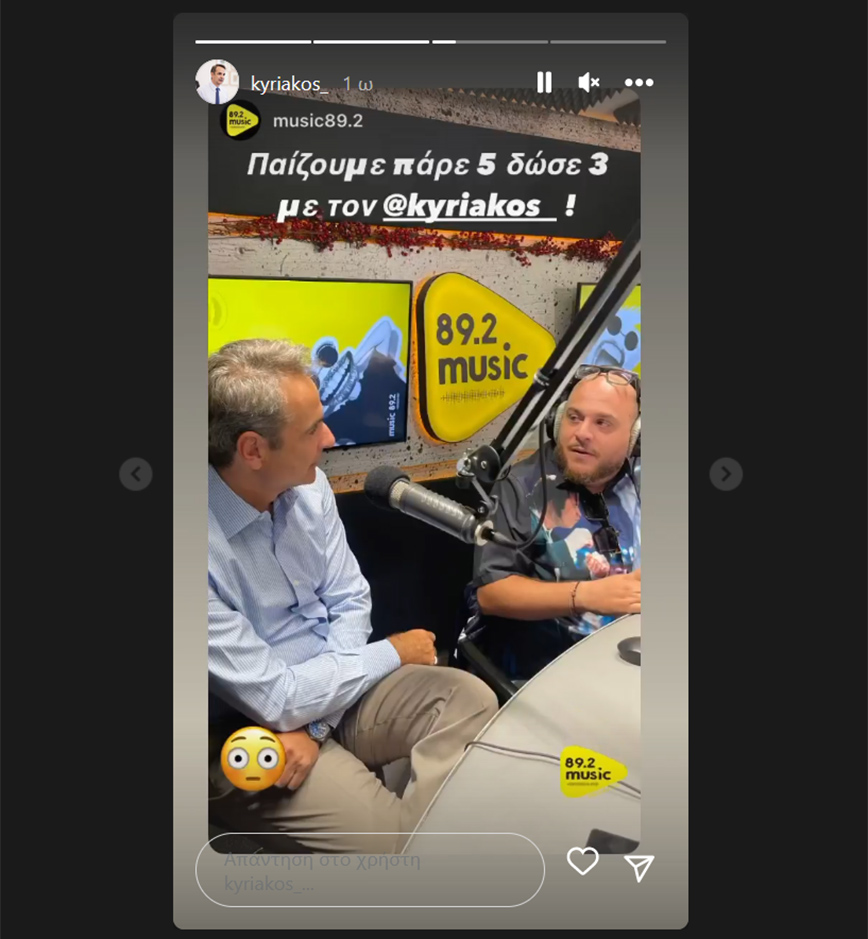Unmute the story audio
Screen dimensions: 868x939
(589, 83)
